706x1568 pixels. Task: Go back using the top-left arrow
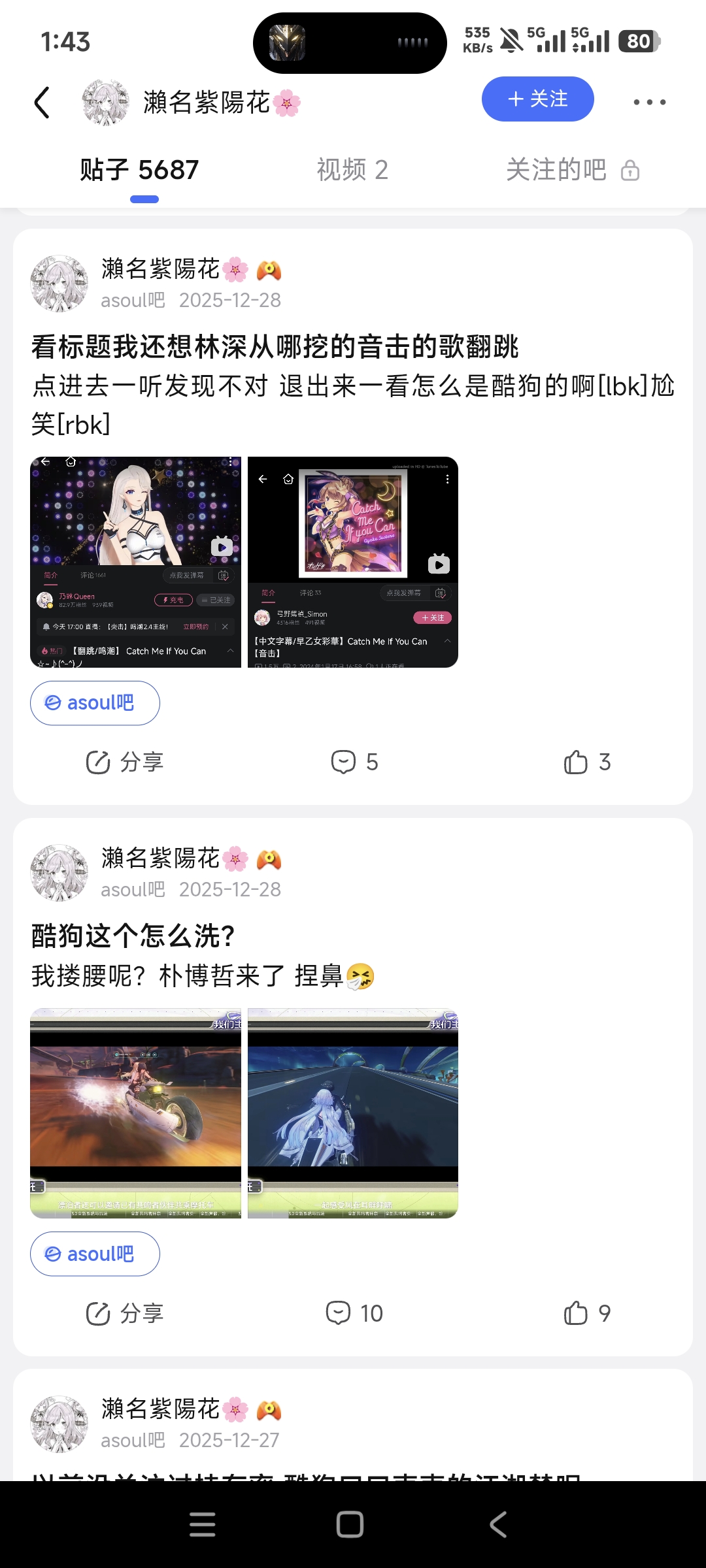click(42, 103)
